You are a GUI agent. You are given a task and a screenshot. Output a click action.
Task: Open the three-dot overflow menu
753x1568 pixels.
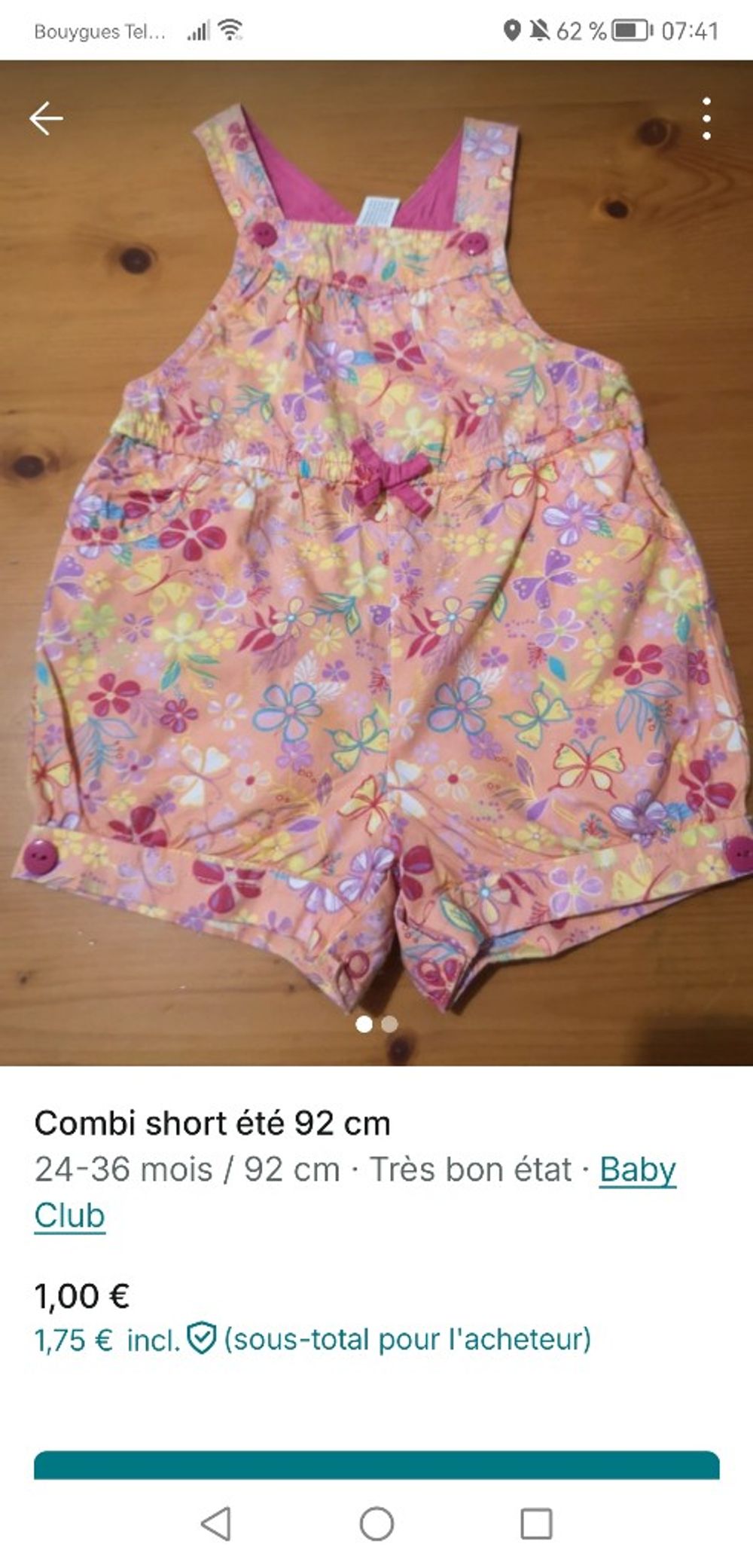click(x=706, y=118)
